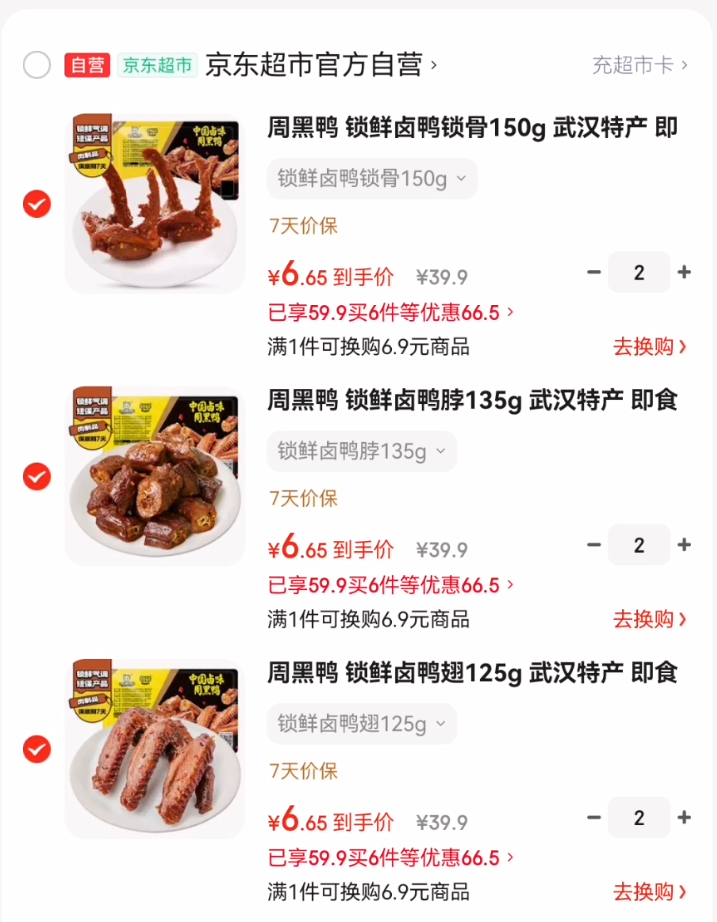This screenshot has width=717, height=922.
Task: Uncheck the 锁鲜卤鸭锁骨150g item
Action: 37,205
